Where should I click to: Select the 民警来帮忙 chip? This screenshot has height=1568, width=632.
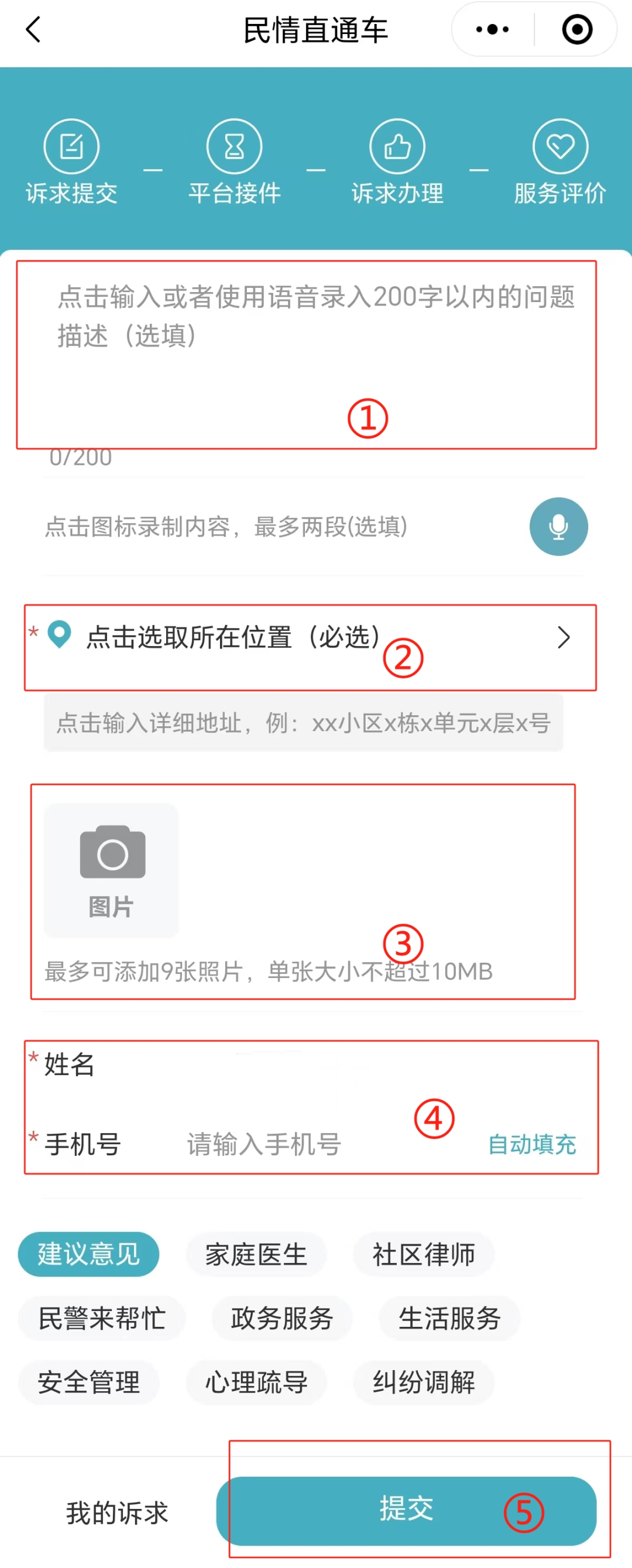[102, 1319]
